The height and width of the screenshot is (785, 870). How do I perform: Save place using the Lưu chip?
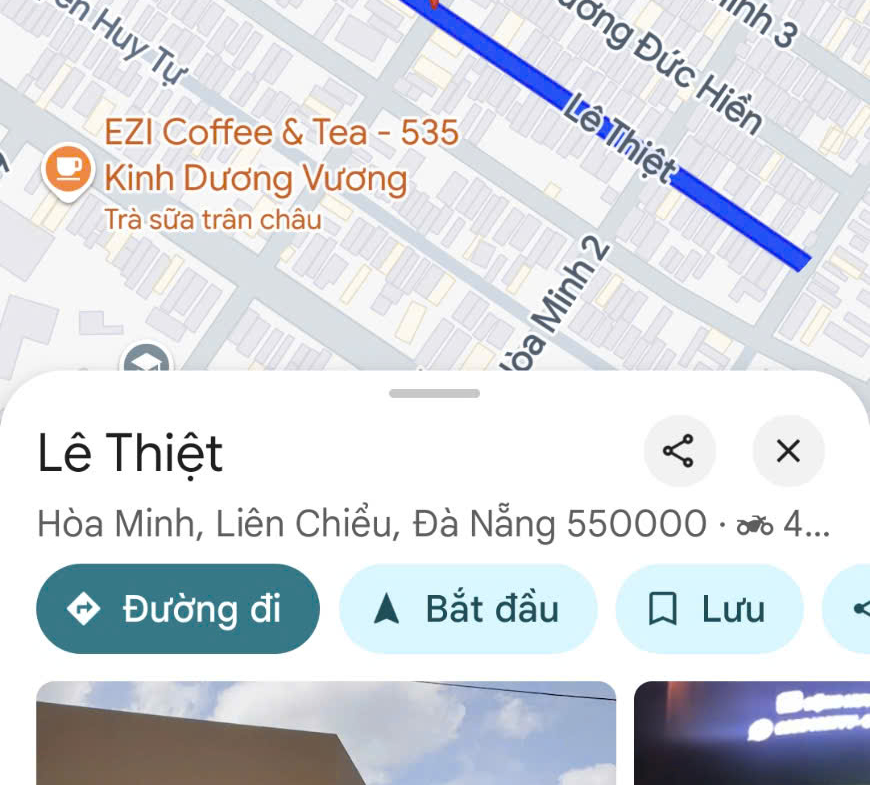tap(708, 609)
